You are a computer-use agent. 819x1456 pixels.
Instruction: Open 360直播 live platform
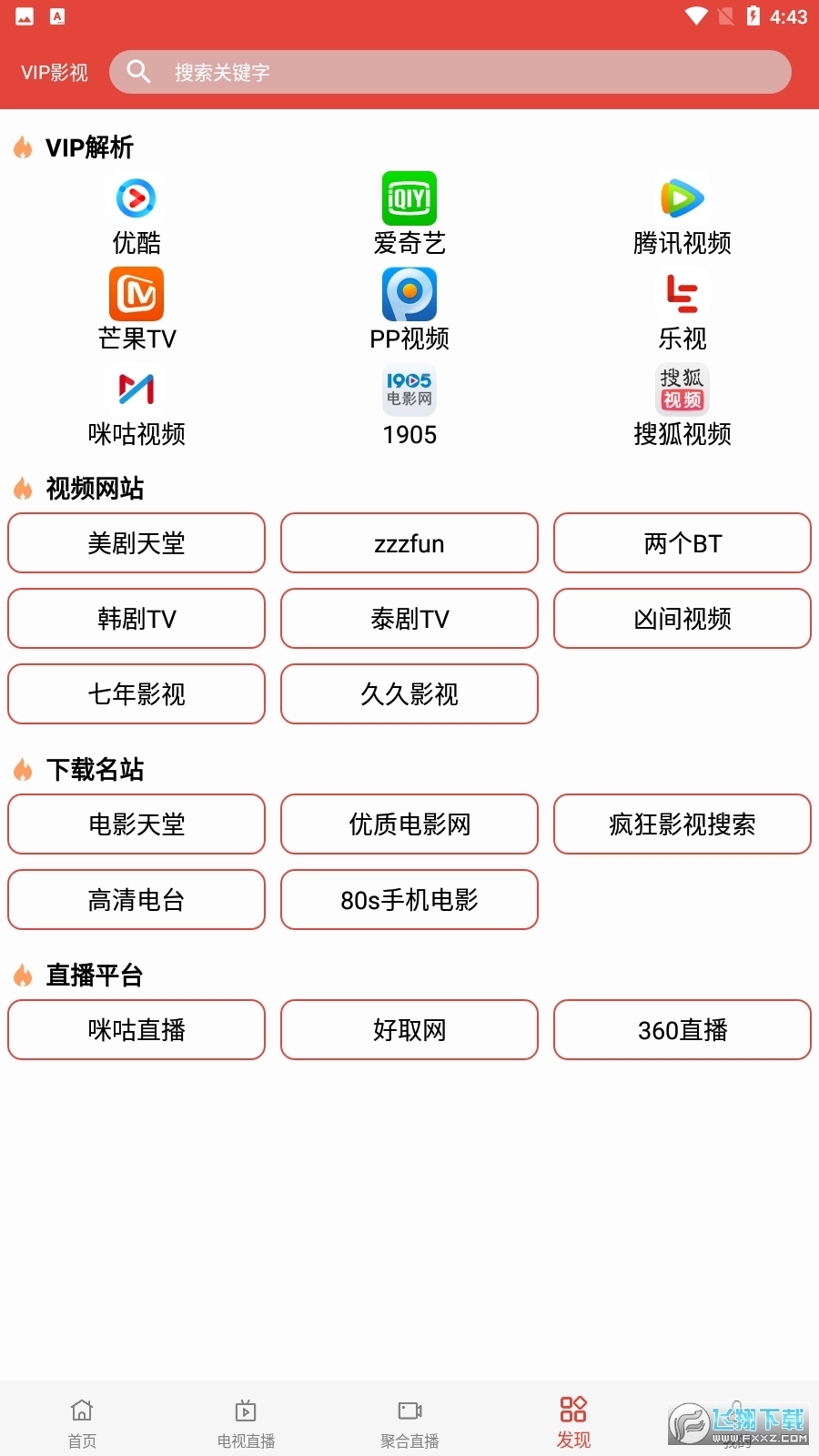(x=682, y=1030)
